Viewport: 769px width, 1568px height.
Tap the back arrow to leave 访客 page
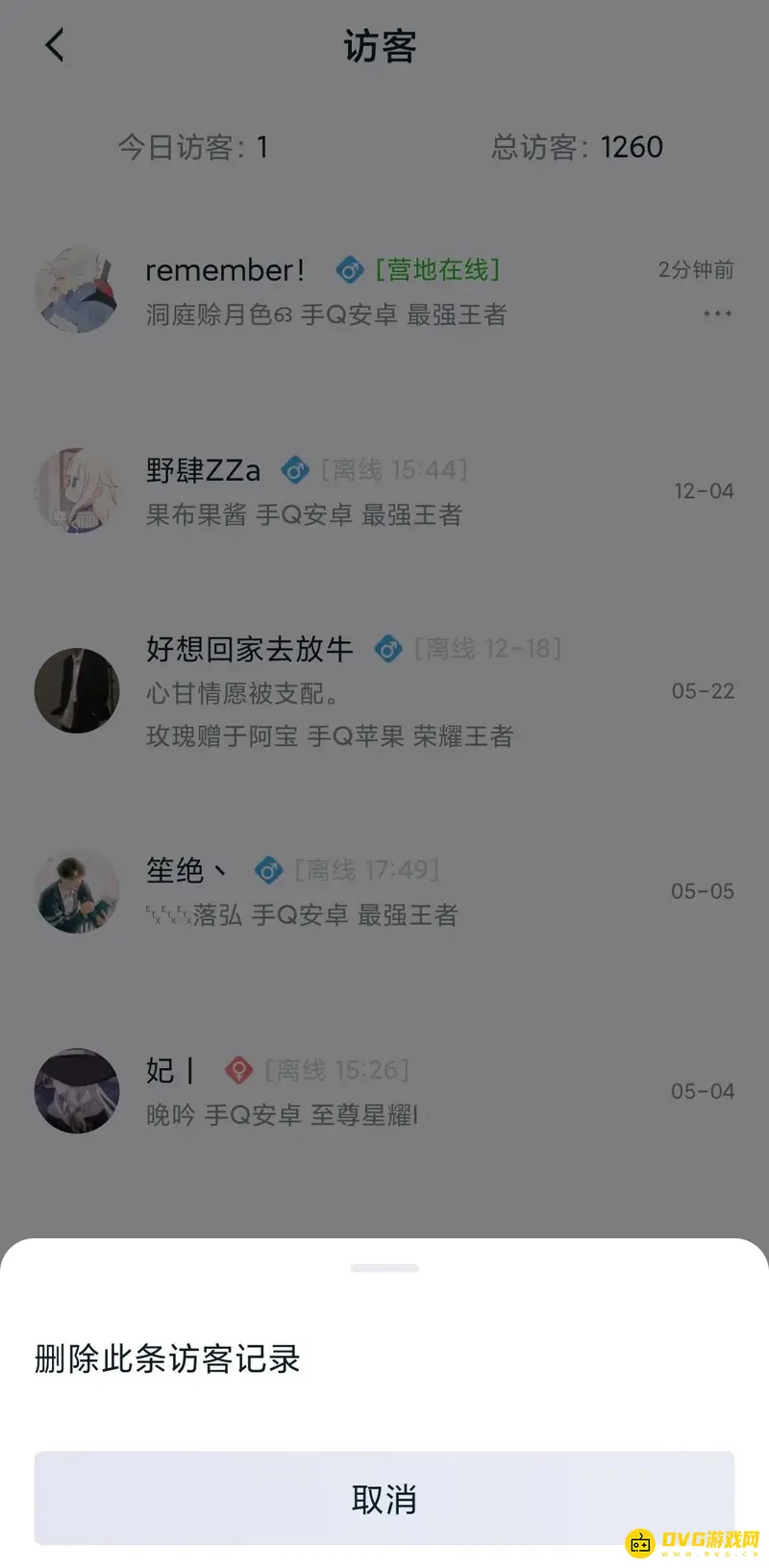(x=55, y=44)
